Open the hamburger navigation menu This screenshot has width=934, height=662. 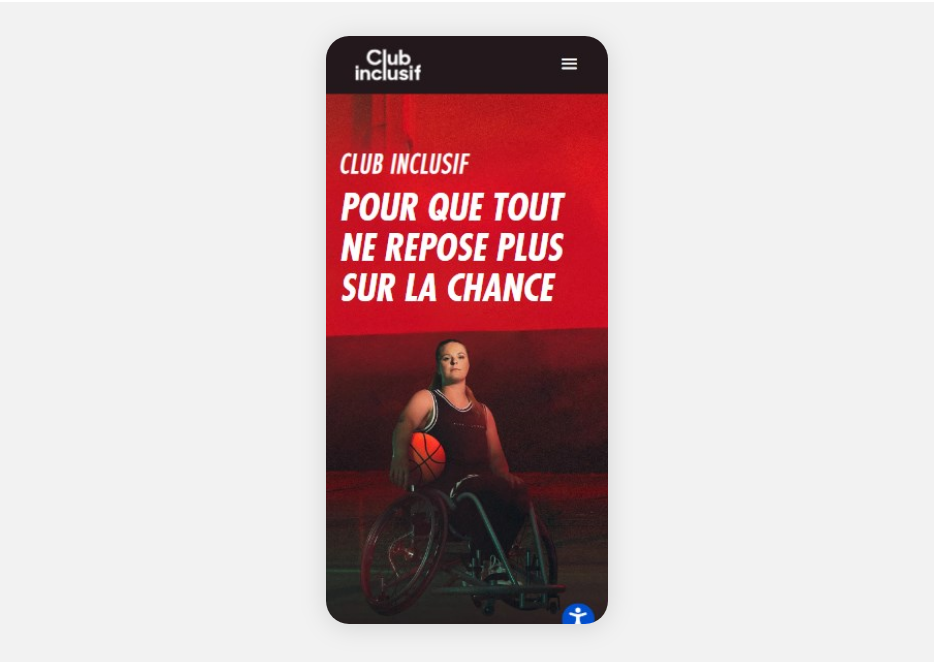tap(569, 64)
